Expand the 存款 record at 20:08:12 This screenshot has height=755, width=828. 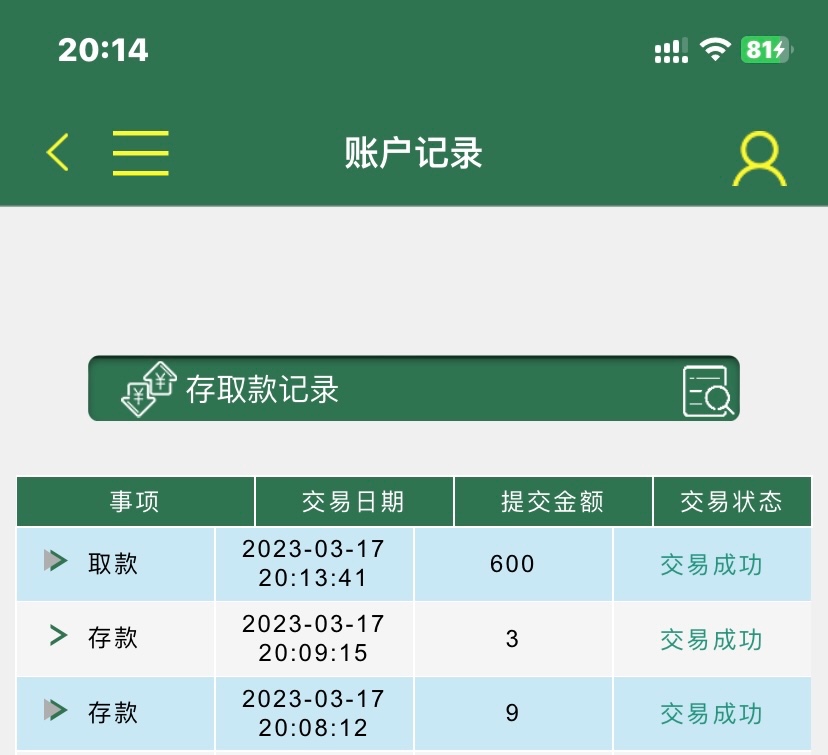tap(56, 711)
